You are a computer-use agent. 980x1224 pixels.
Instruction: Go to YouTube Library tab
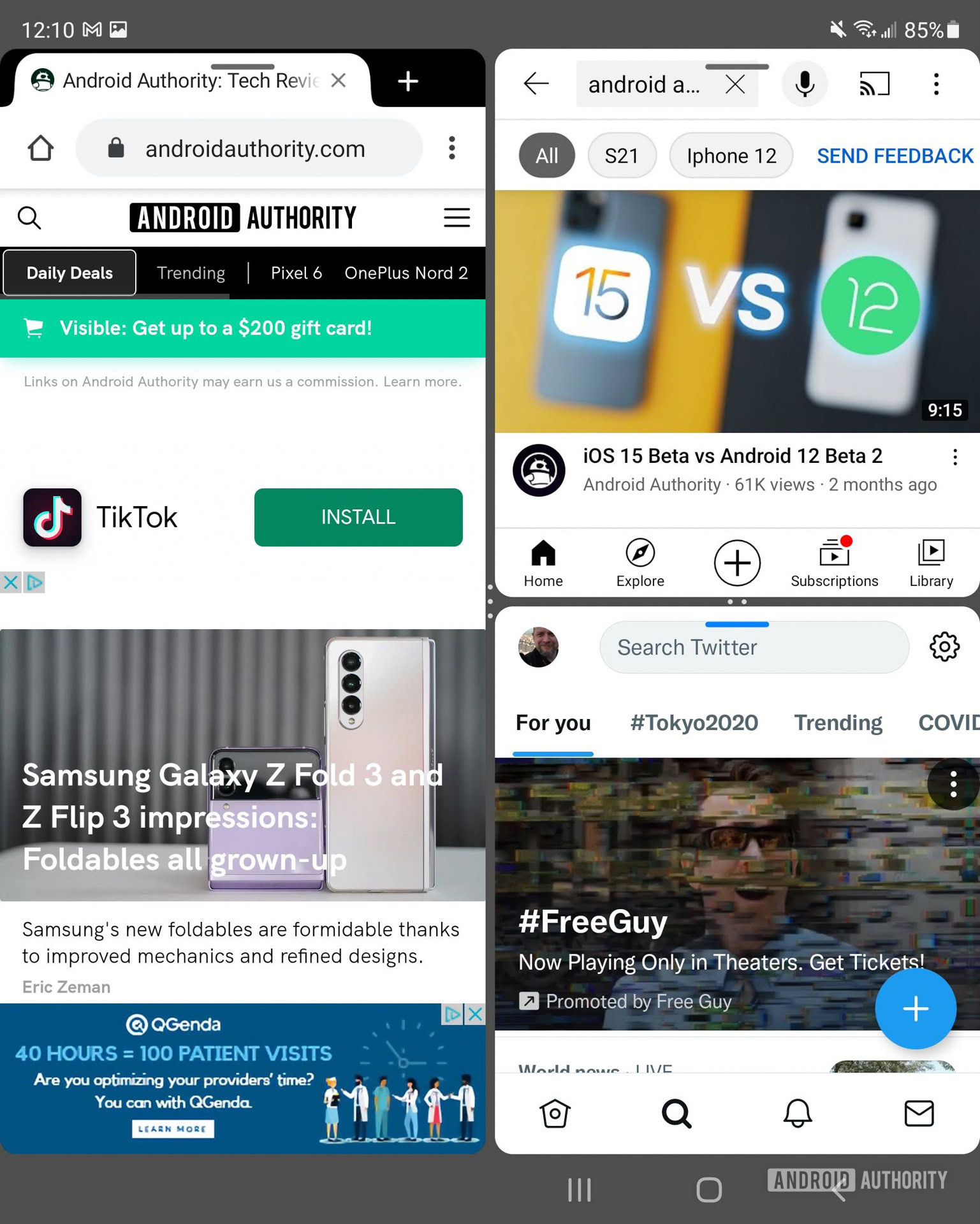pos(931,562)
